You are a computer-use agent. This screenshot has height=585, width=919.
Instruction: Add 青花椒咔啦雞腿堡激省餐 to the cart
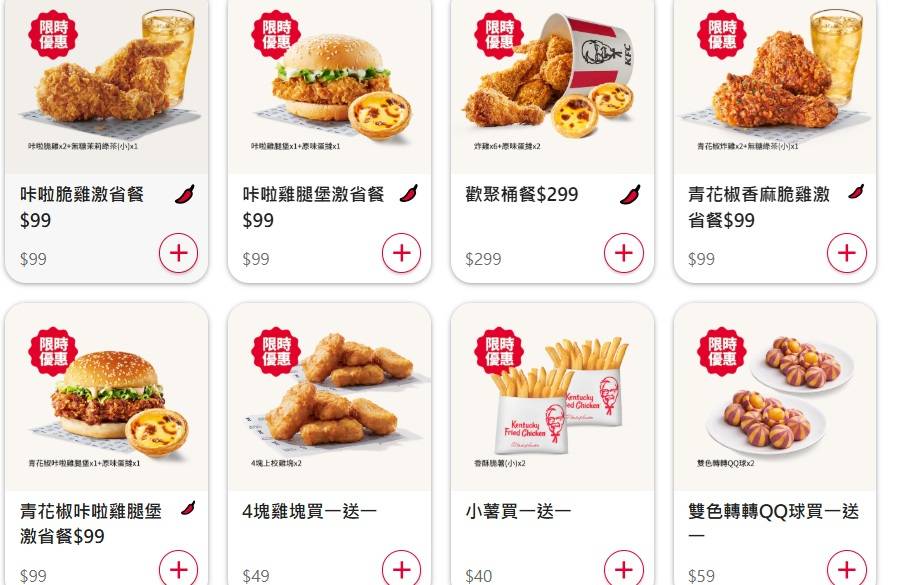click(178, 569)
